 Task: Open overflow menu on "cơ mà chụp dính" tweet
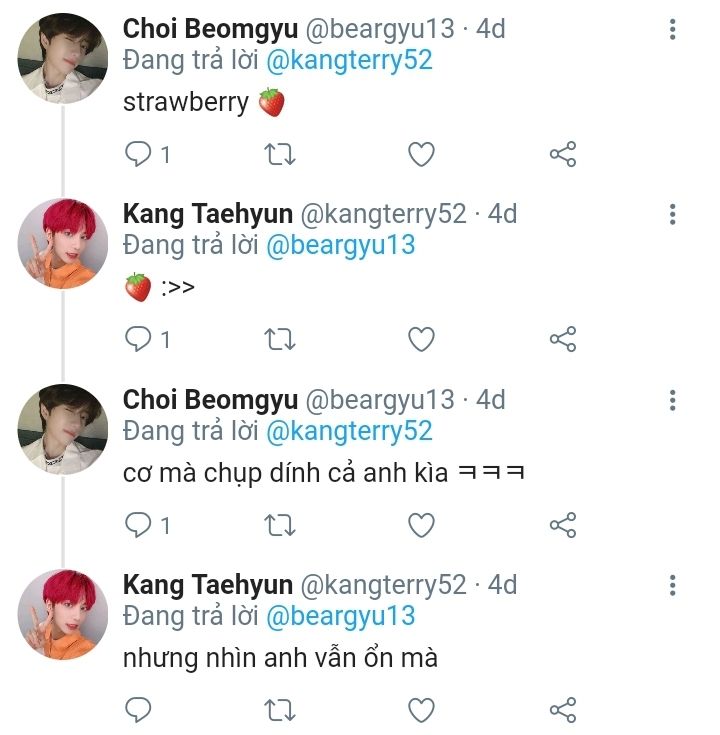pyautogui.click(x=673, y=400)
